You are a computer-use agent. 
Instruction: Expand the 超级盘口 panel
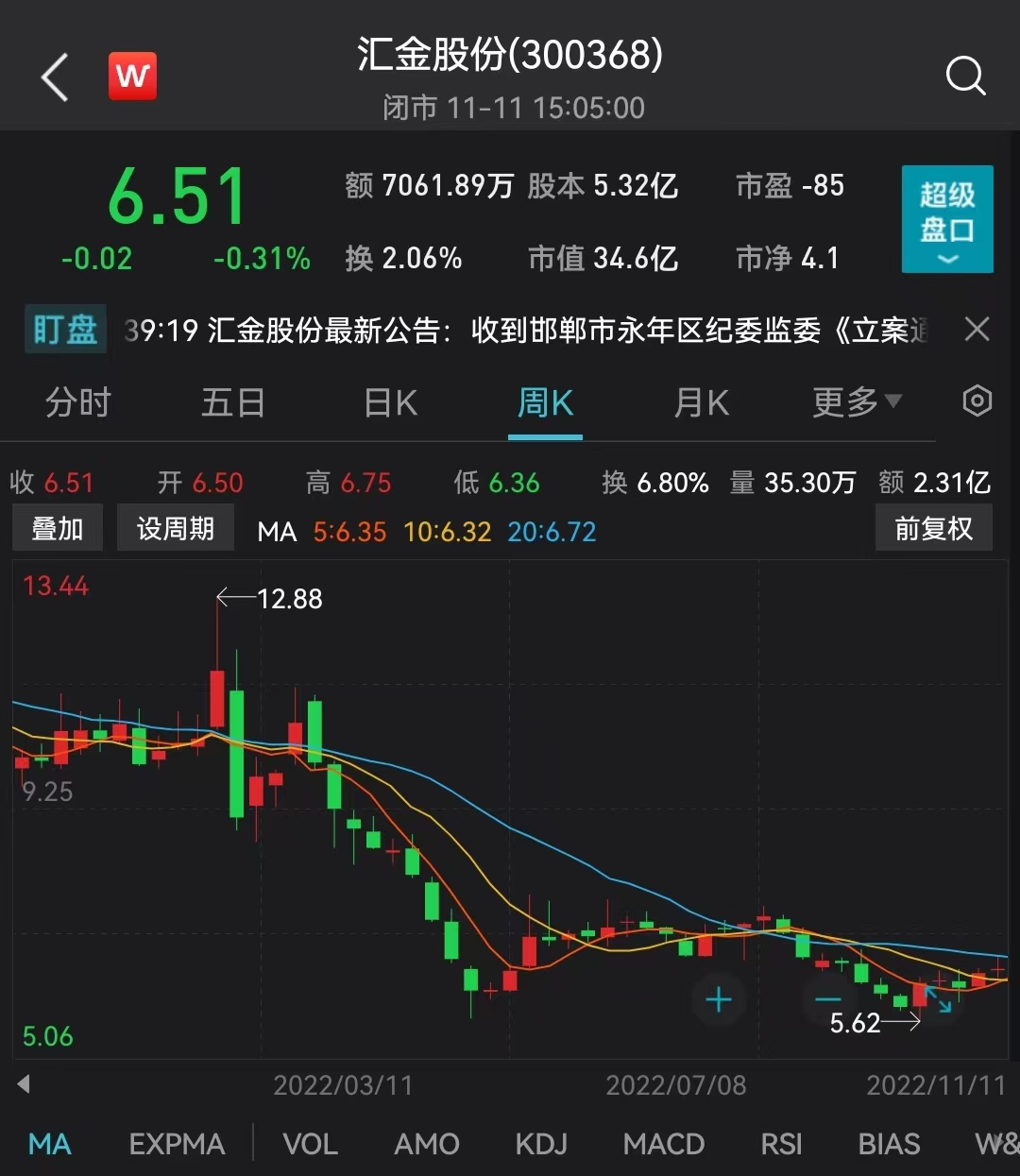946,219
